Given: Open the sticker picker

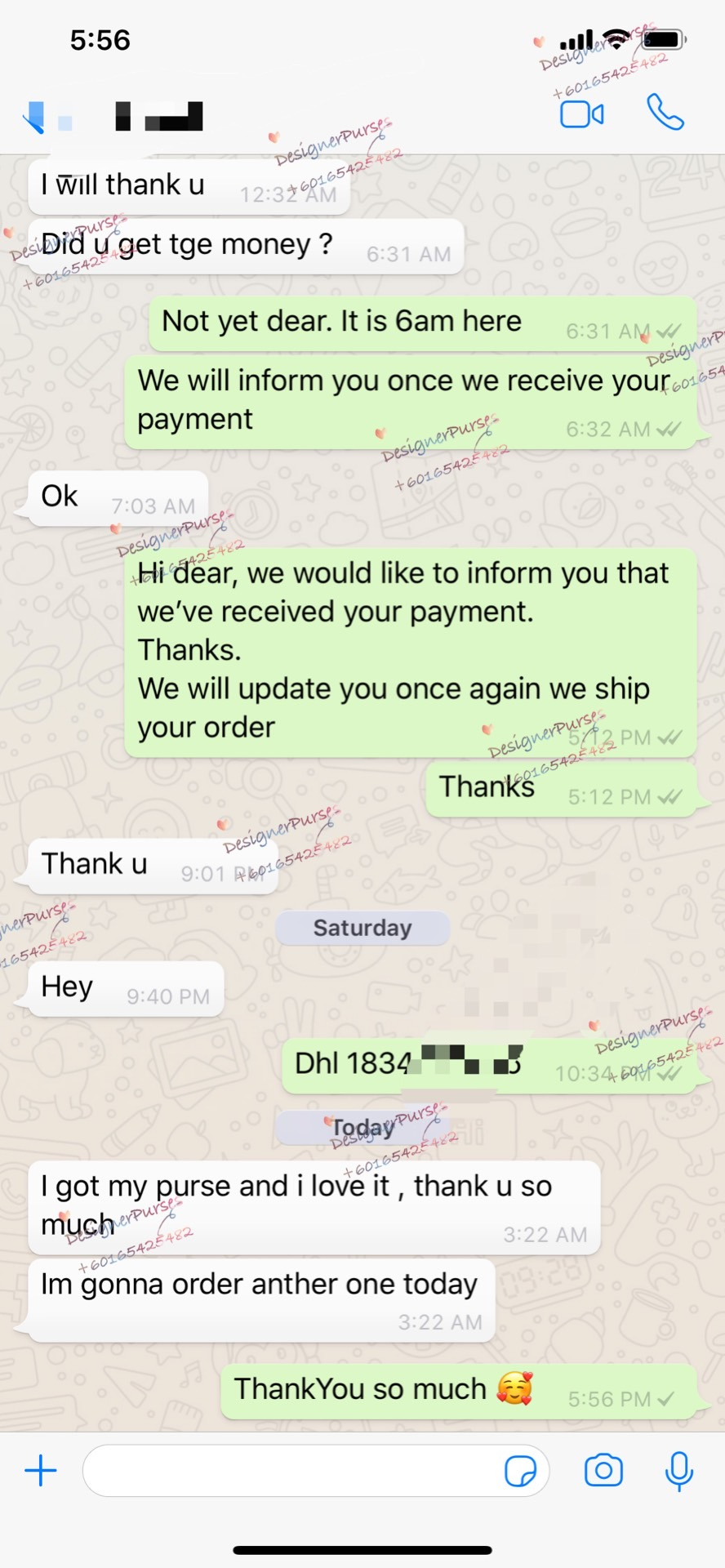Looking at the screenshot, I should 520,1471.
